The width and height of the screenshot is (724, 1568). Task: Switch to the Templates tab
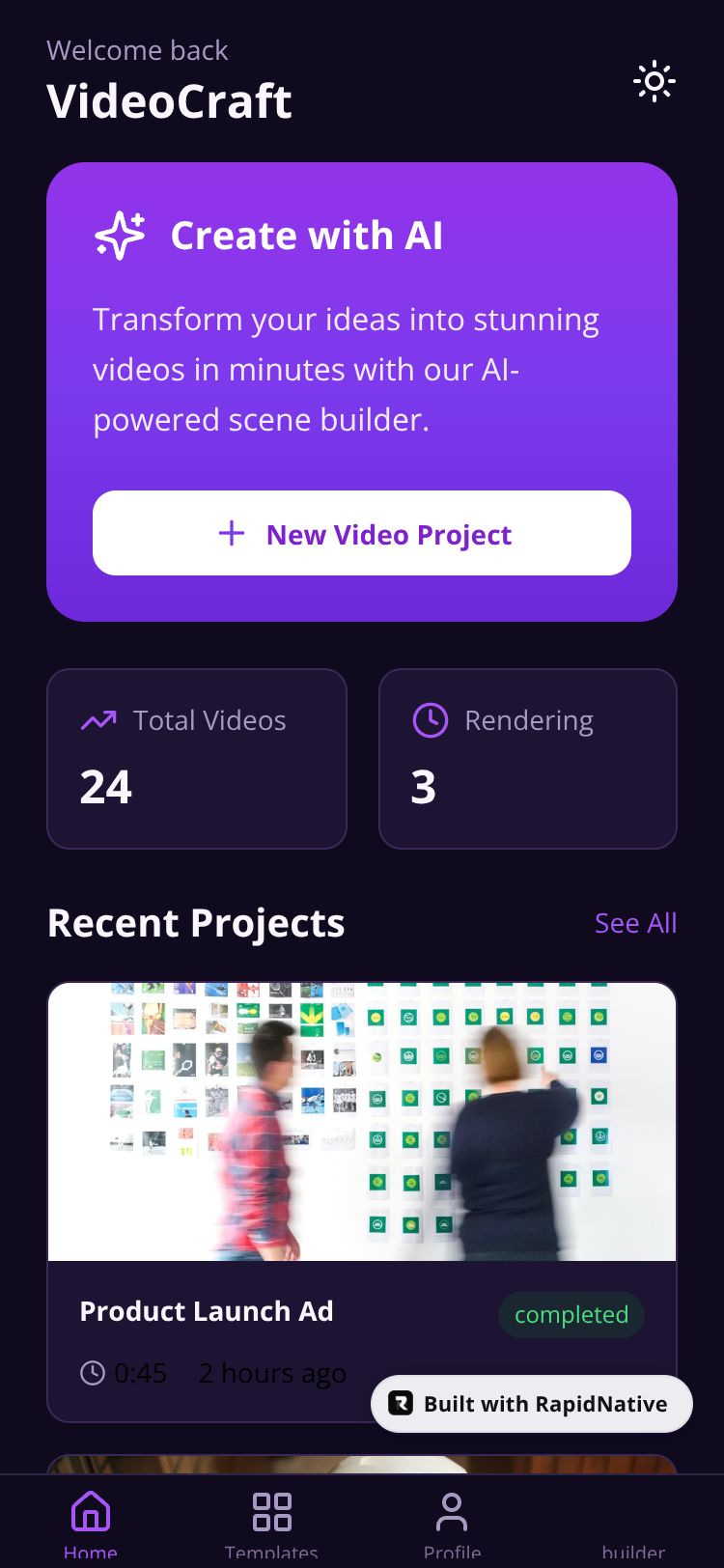271,1524
